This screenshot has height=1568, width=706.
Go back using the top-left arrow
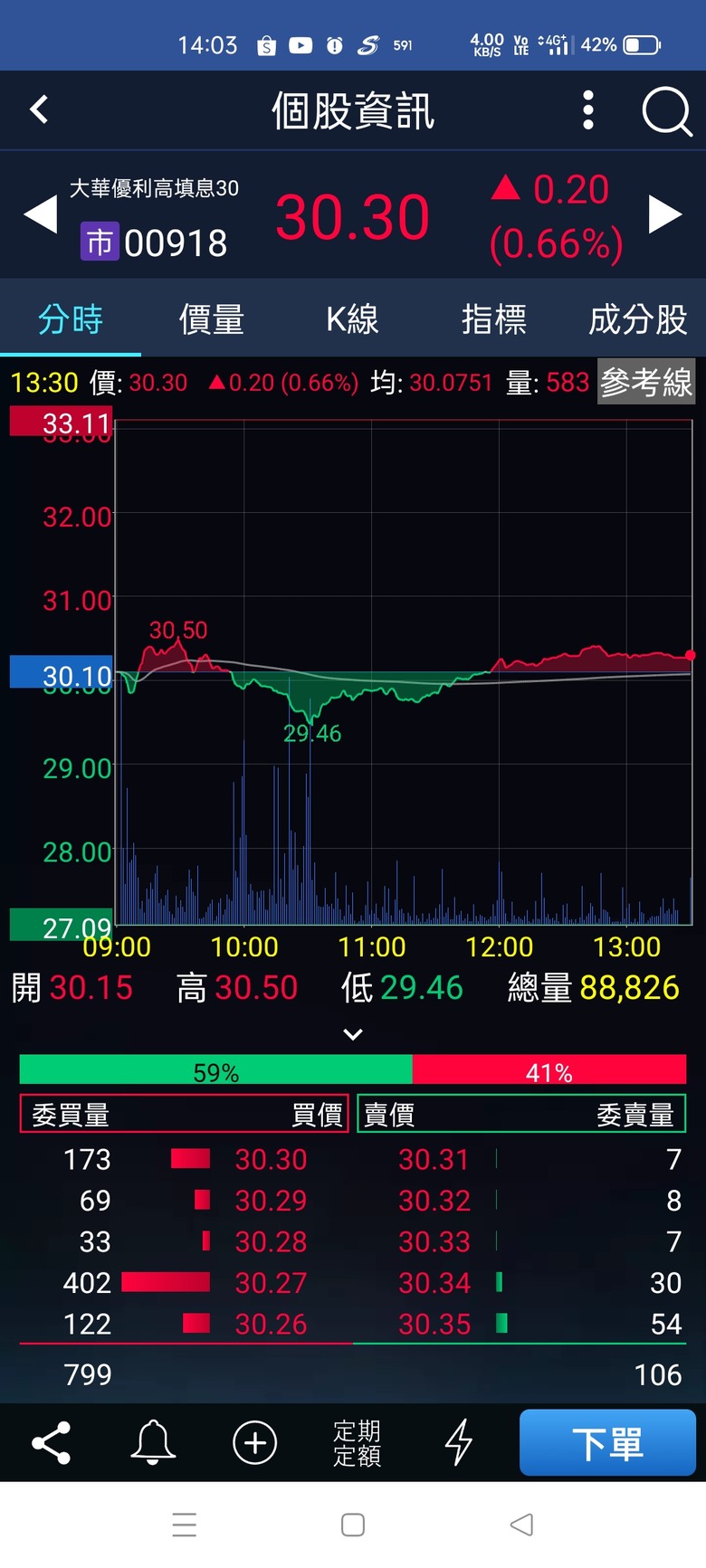[39, 110]
